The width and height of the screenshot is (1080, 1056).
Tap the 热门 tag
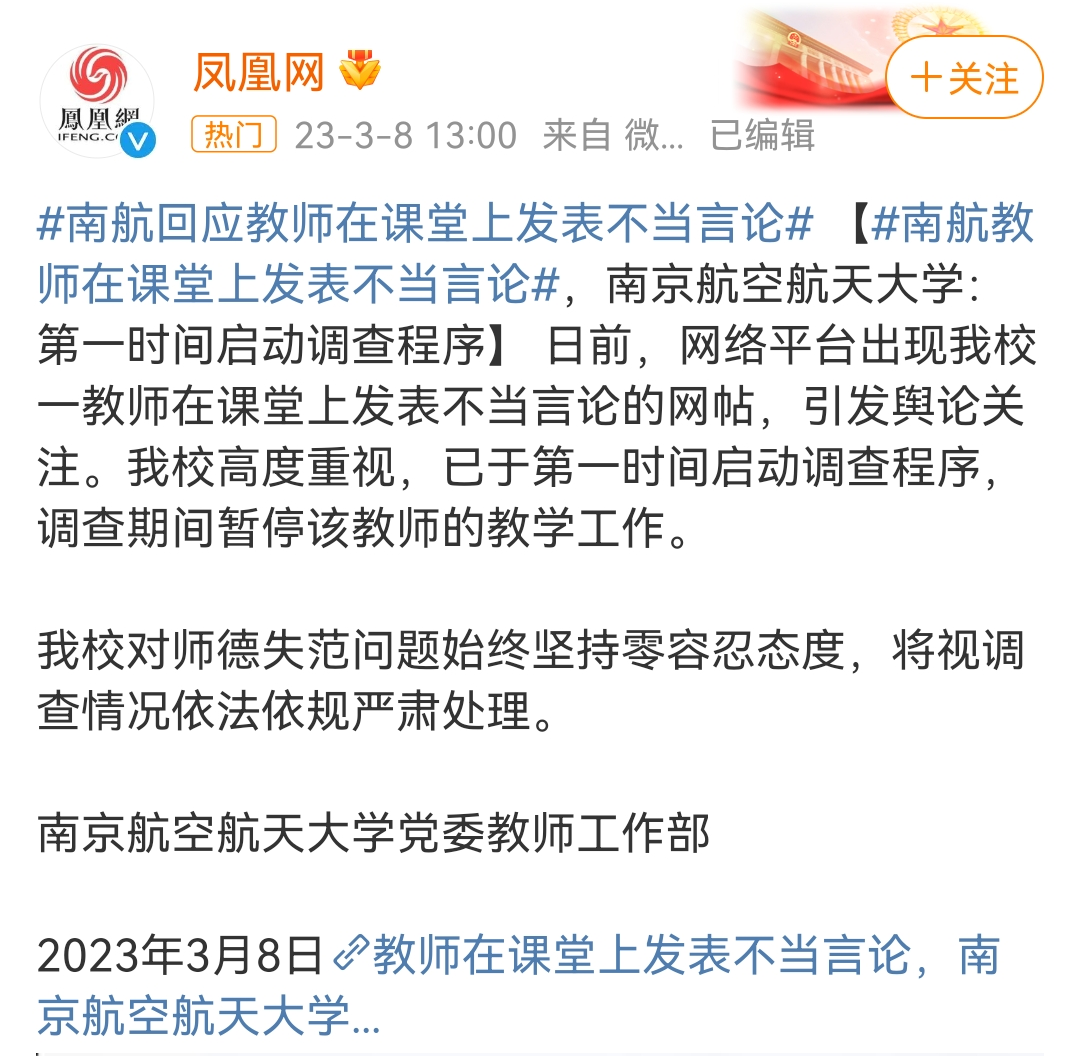click(x=234, y=135)
